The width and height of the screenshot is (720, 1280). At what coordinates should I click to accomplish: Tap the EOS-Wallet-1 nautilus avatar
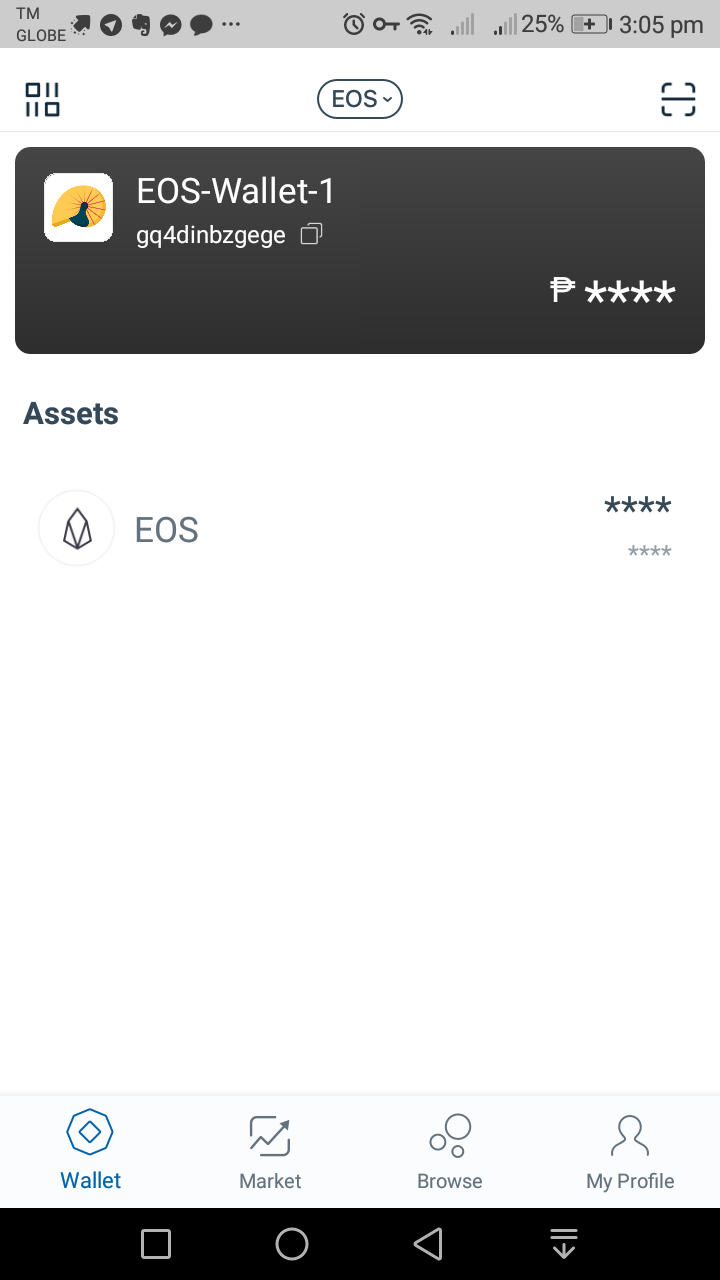(78, 207)
